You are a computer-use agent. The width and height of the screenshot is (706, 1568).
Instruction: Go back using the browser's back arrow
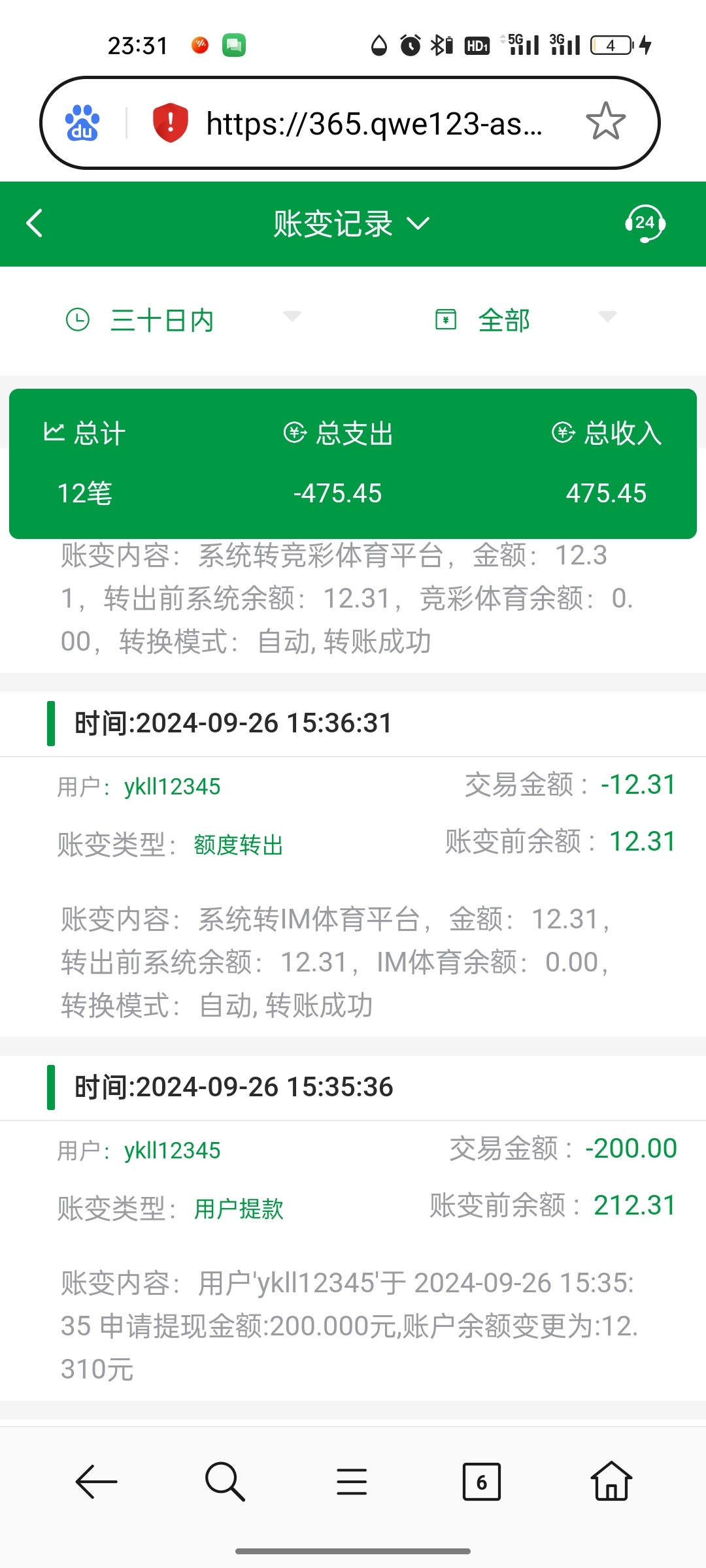click(97, 1481)
